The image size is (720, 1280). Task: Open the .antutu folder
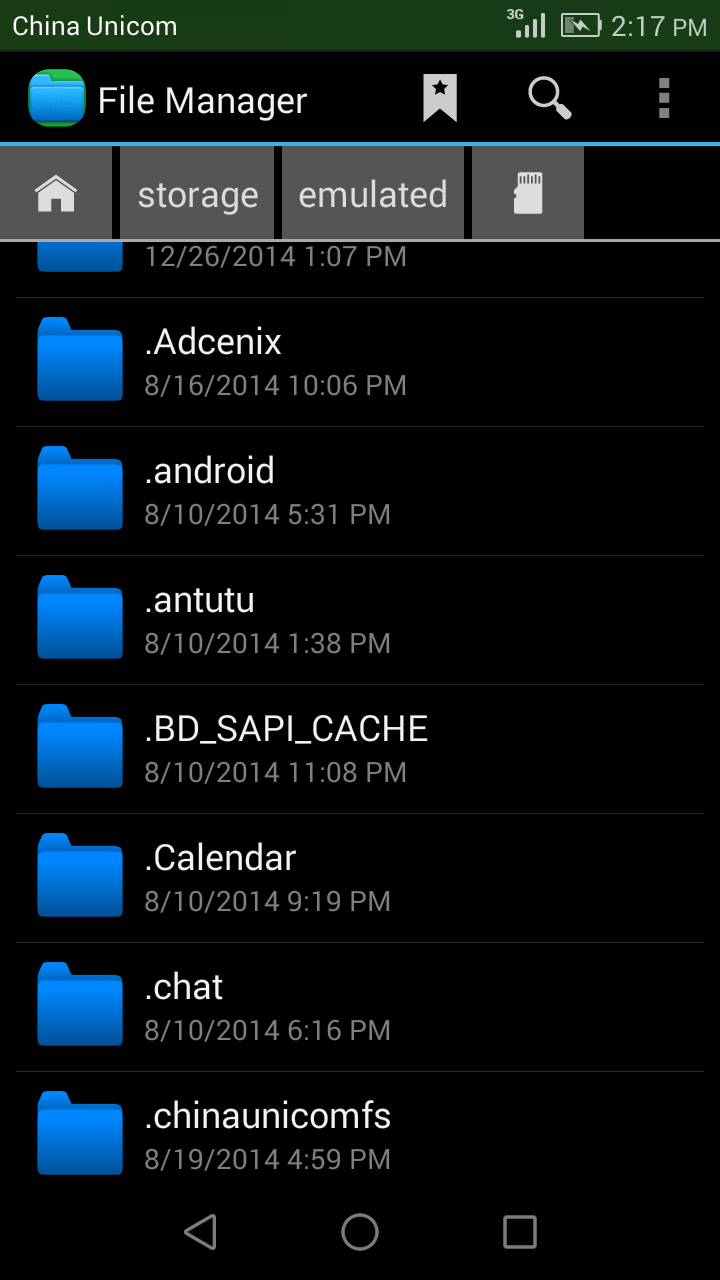coord(360,620)
